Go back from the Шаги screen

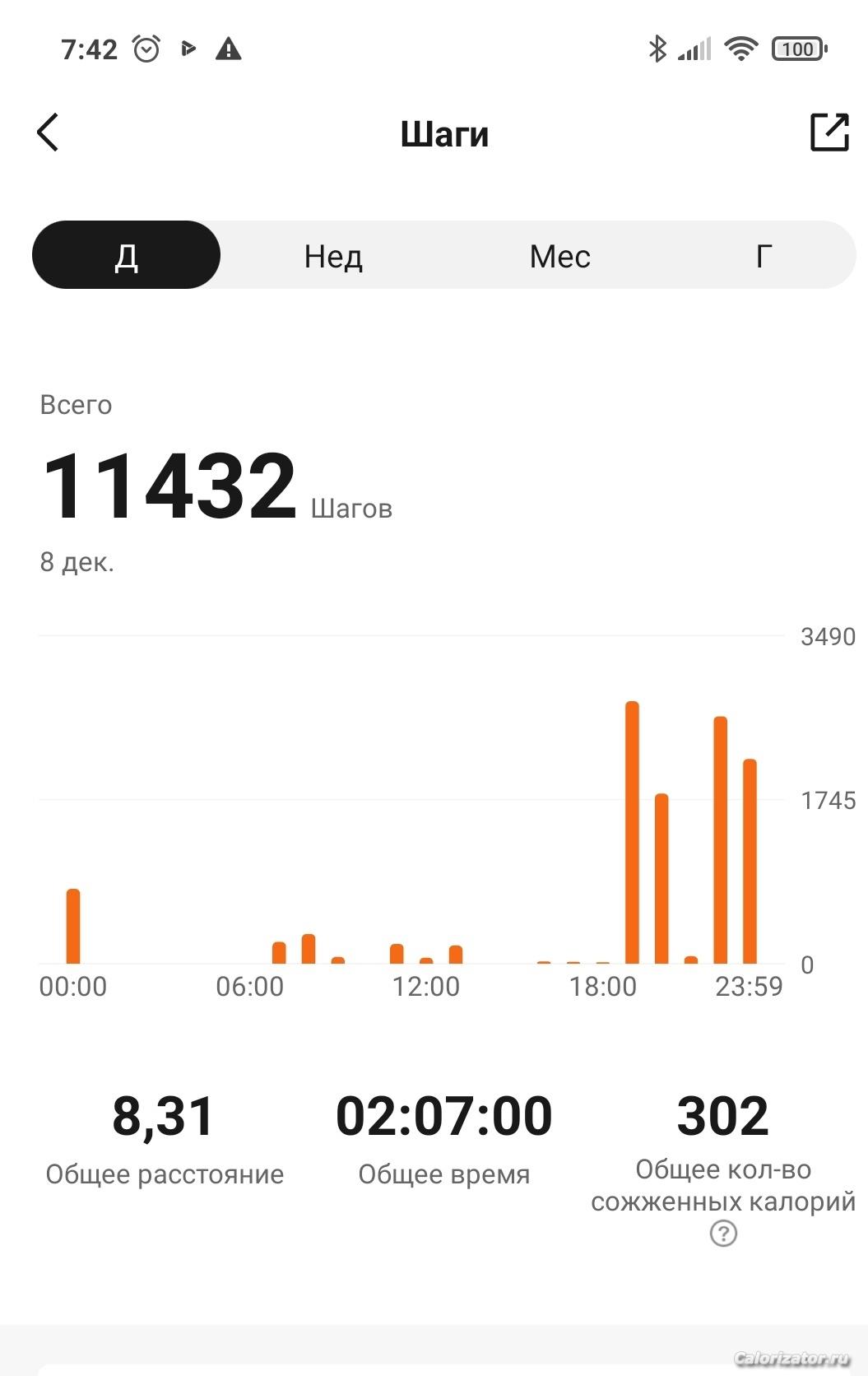click(49, 132)
